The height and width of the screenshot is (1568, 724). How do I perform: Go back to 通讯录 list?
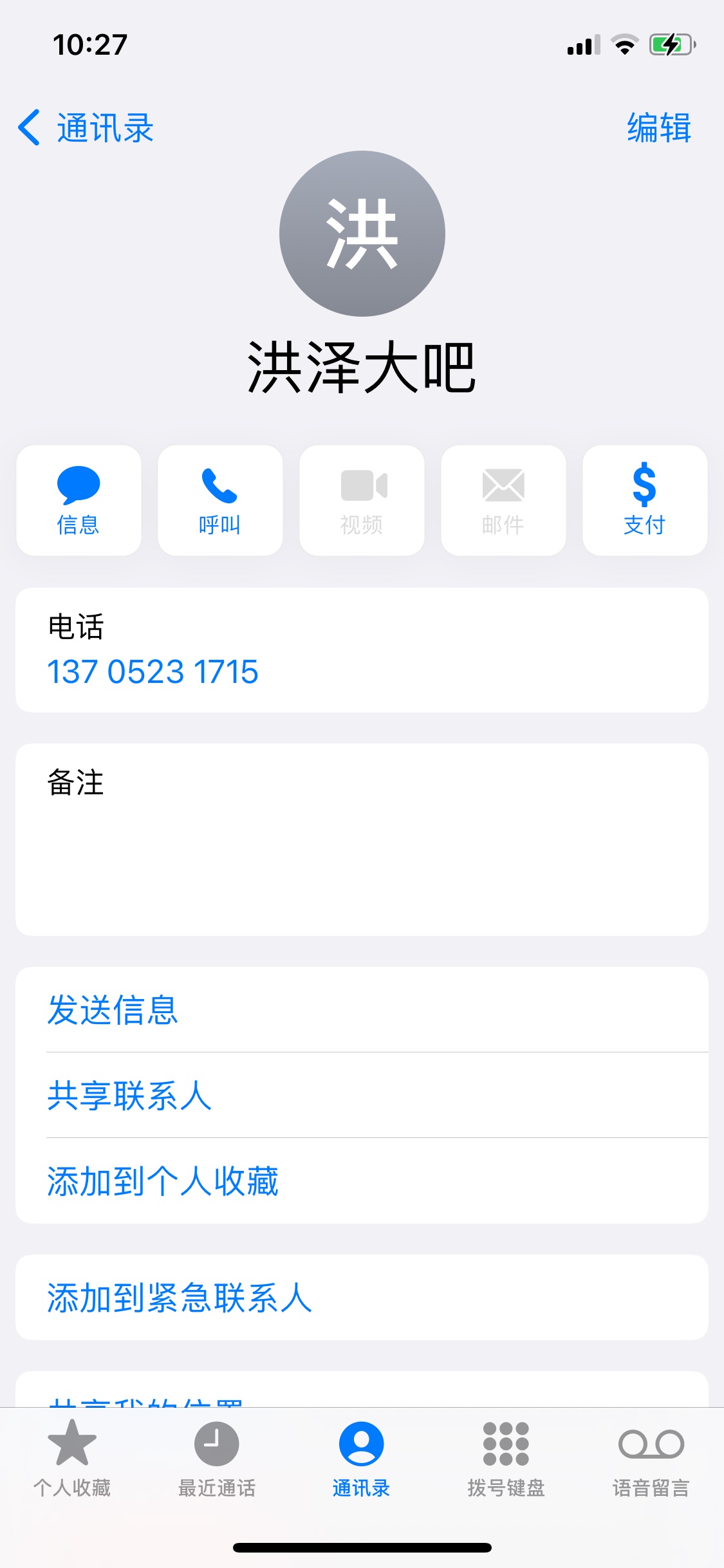[x=86, y=127]
